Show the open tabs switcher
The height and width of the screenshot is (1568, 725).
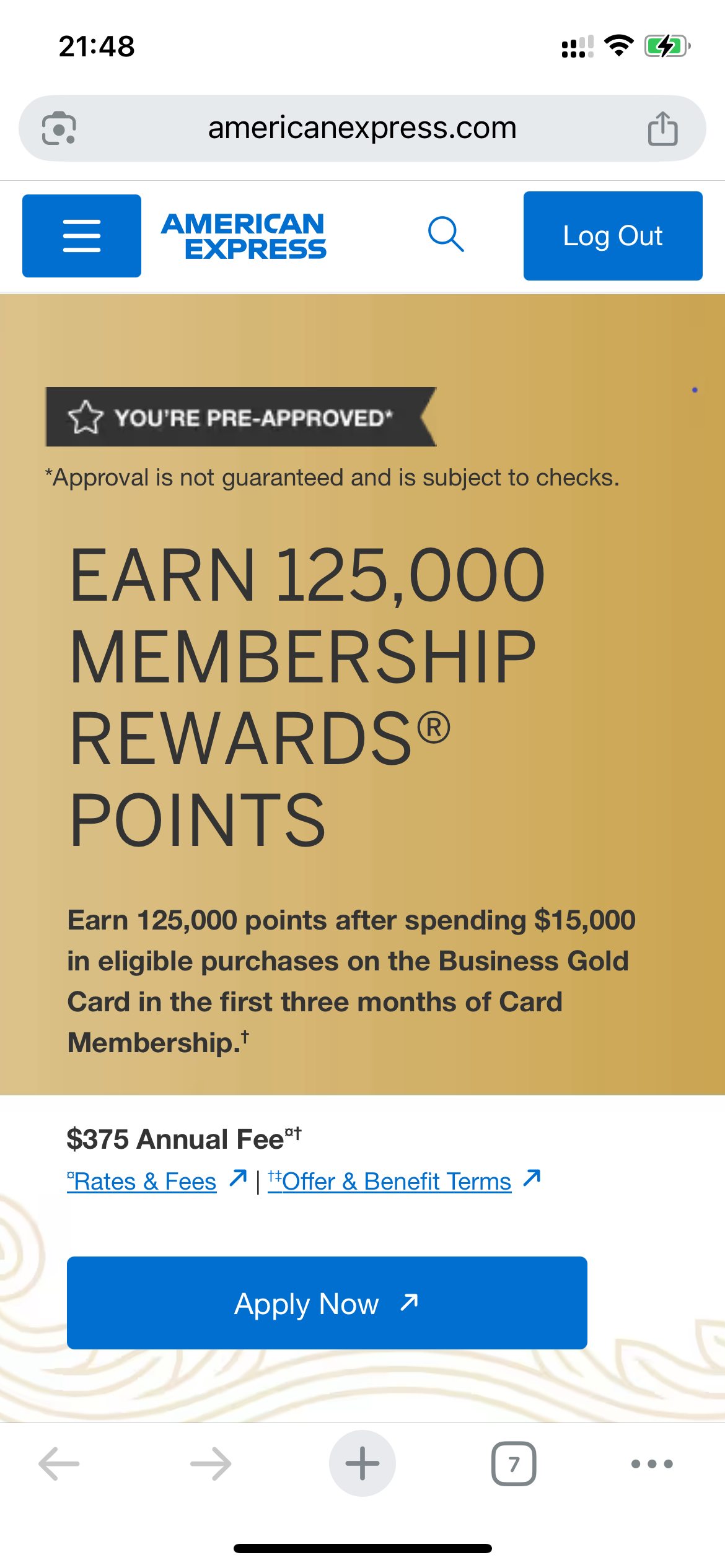514,1464
